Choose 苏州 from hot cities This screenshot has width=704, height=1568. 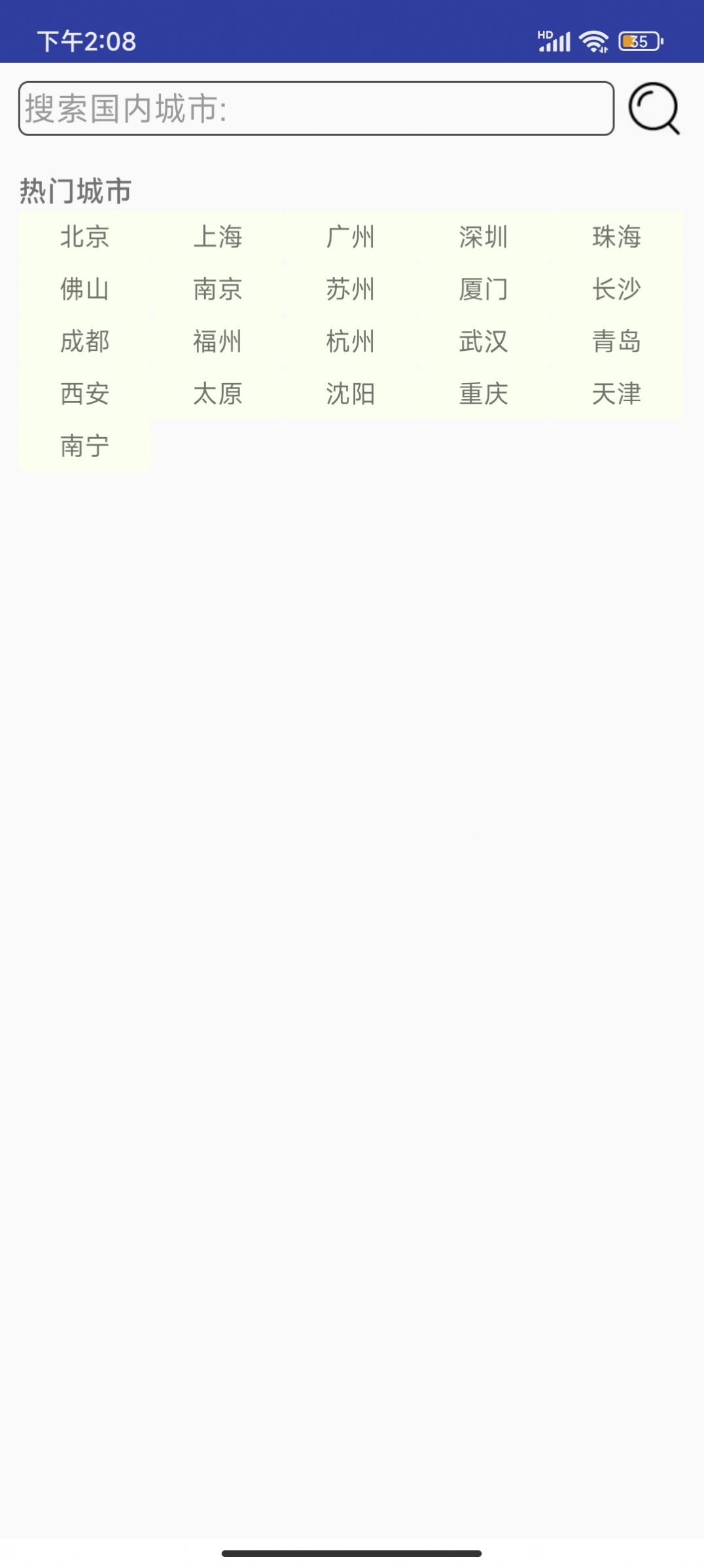point(350,290)
